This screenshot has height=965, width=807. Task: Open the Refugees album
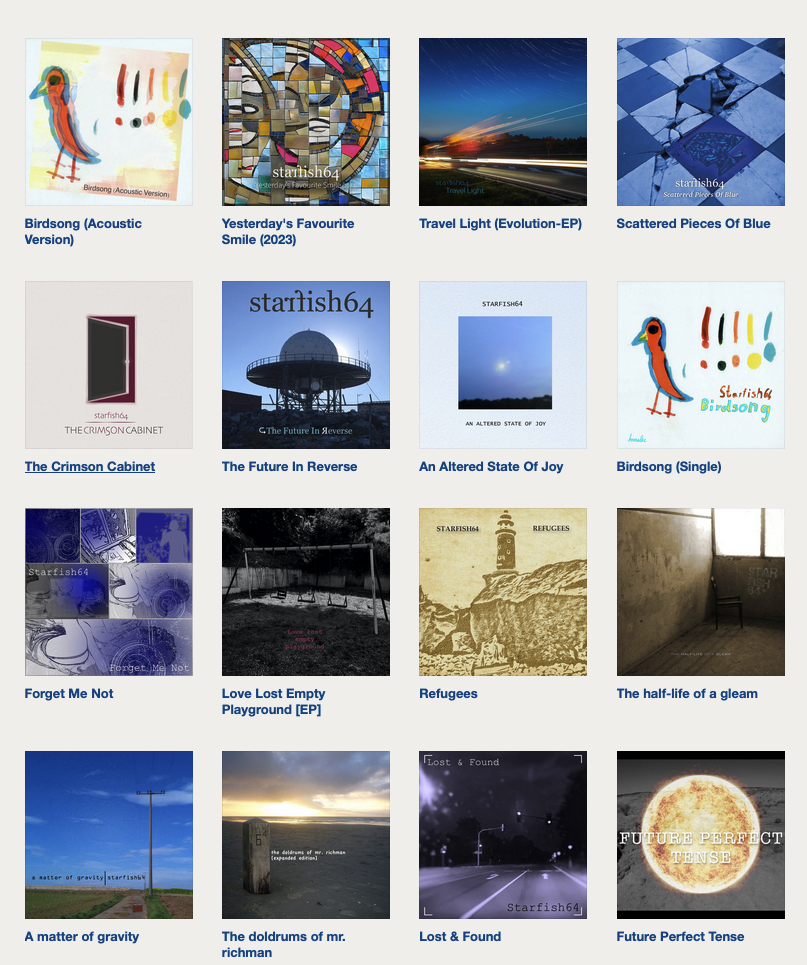(x=502, y=592)
